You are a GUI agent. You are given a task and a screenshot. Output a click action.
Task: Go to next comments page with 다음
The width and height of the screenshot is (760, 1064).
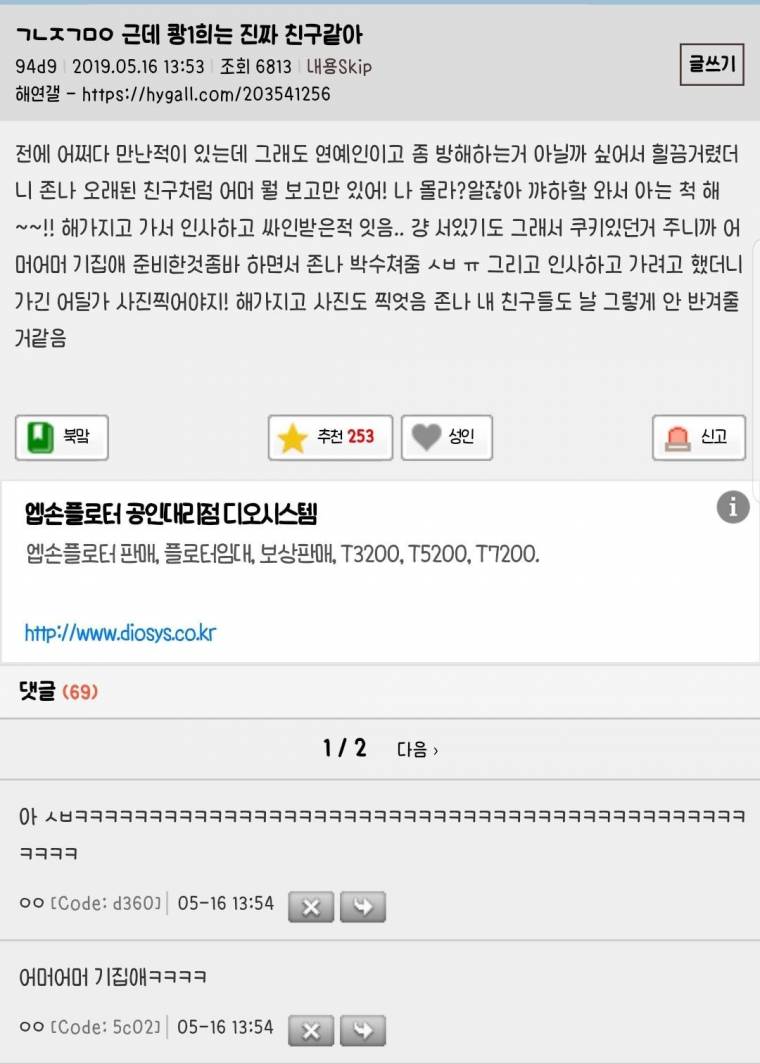tap(417, 749)
